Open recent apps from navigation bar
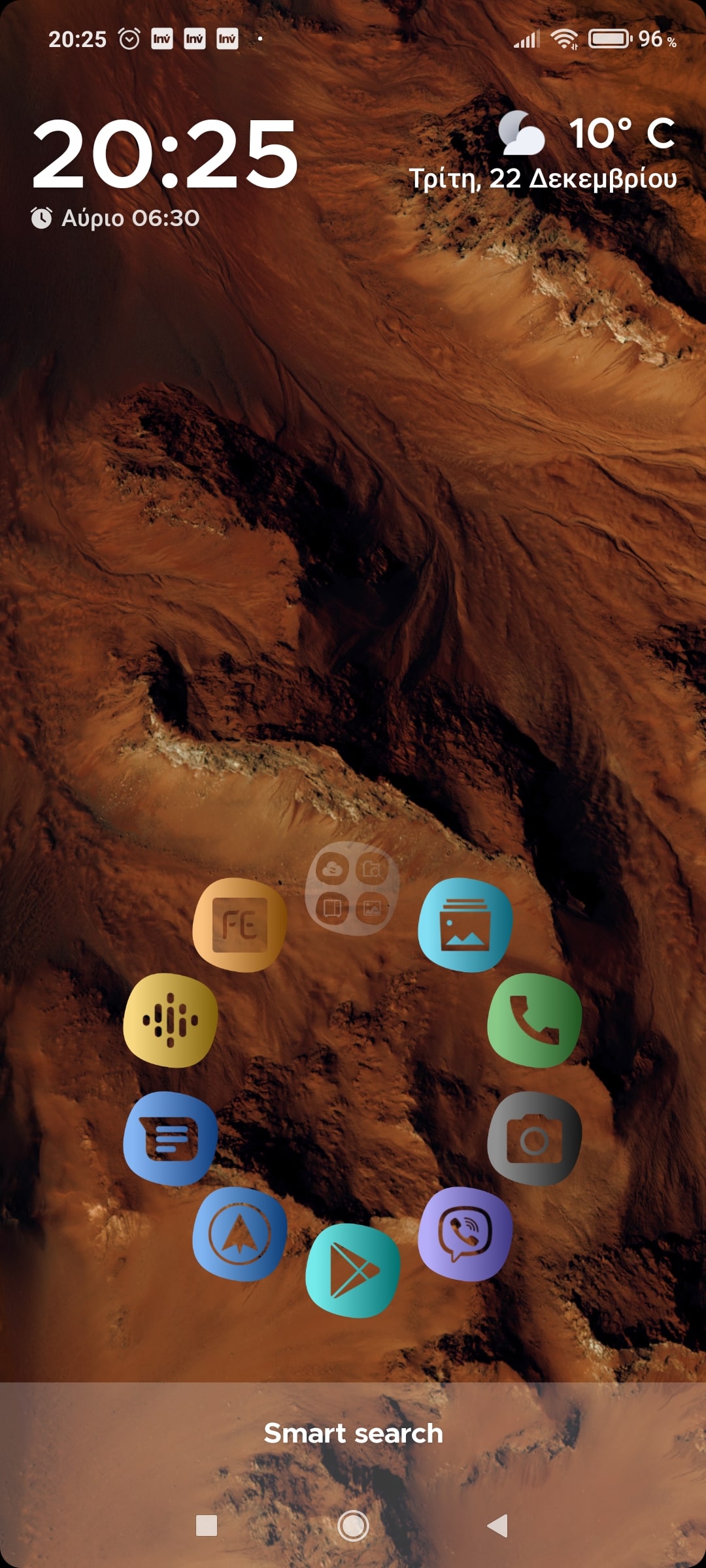Screen dimensions: 706x1568 (x=207, y=1526)
